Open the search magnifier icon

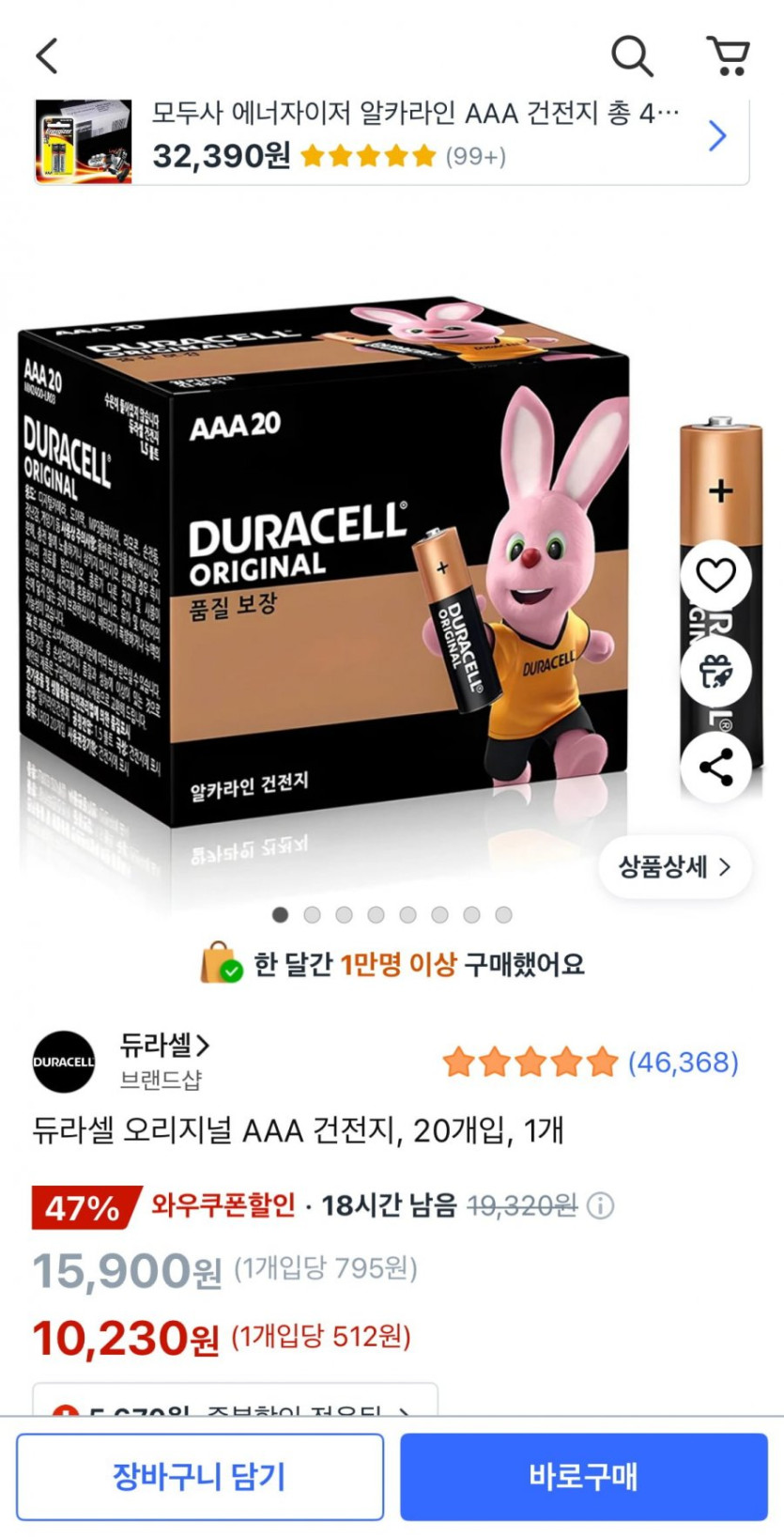[x=632, y=56]
